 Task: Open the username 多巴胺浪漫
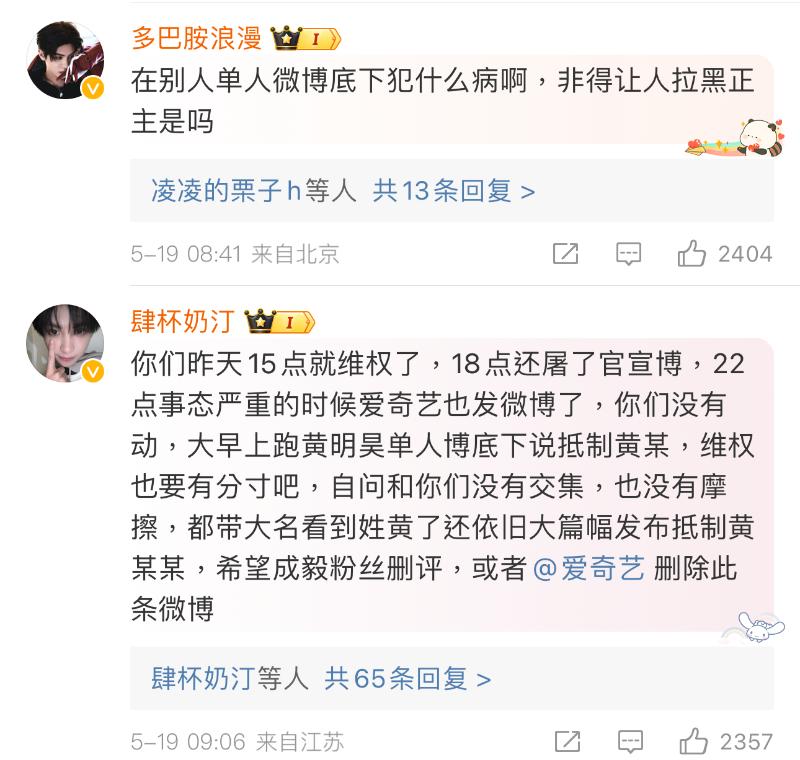point(196,38)
